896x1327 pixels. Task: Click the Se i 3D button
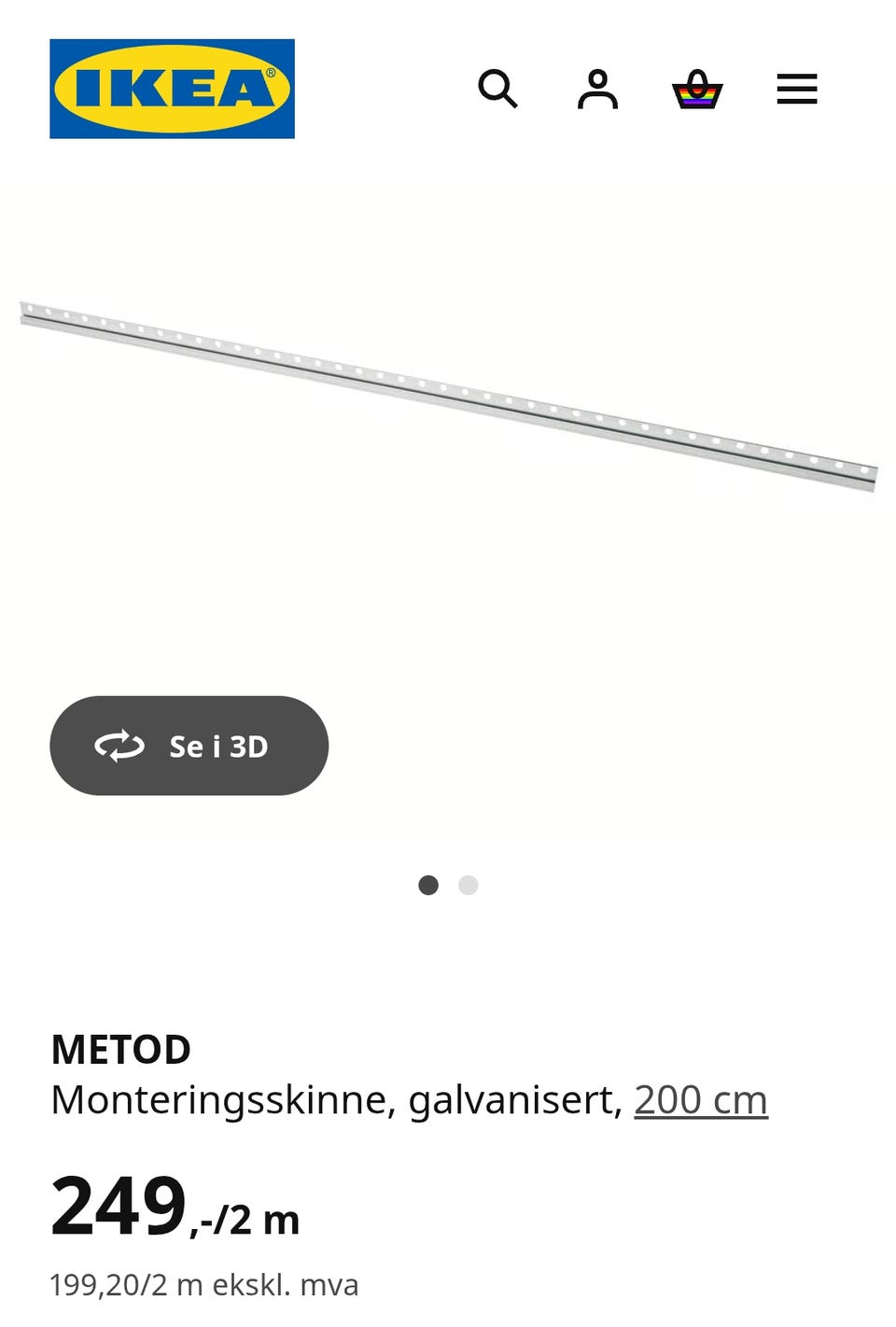click(189, 746)
